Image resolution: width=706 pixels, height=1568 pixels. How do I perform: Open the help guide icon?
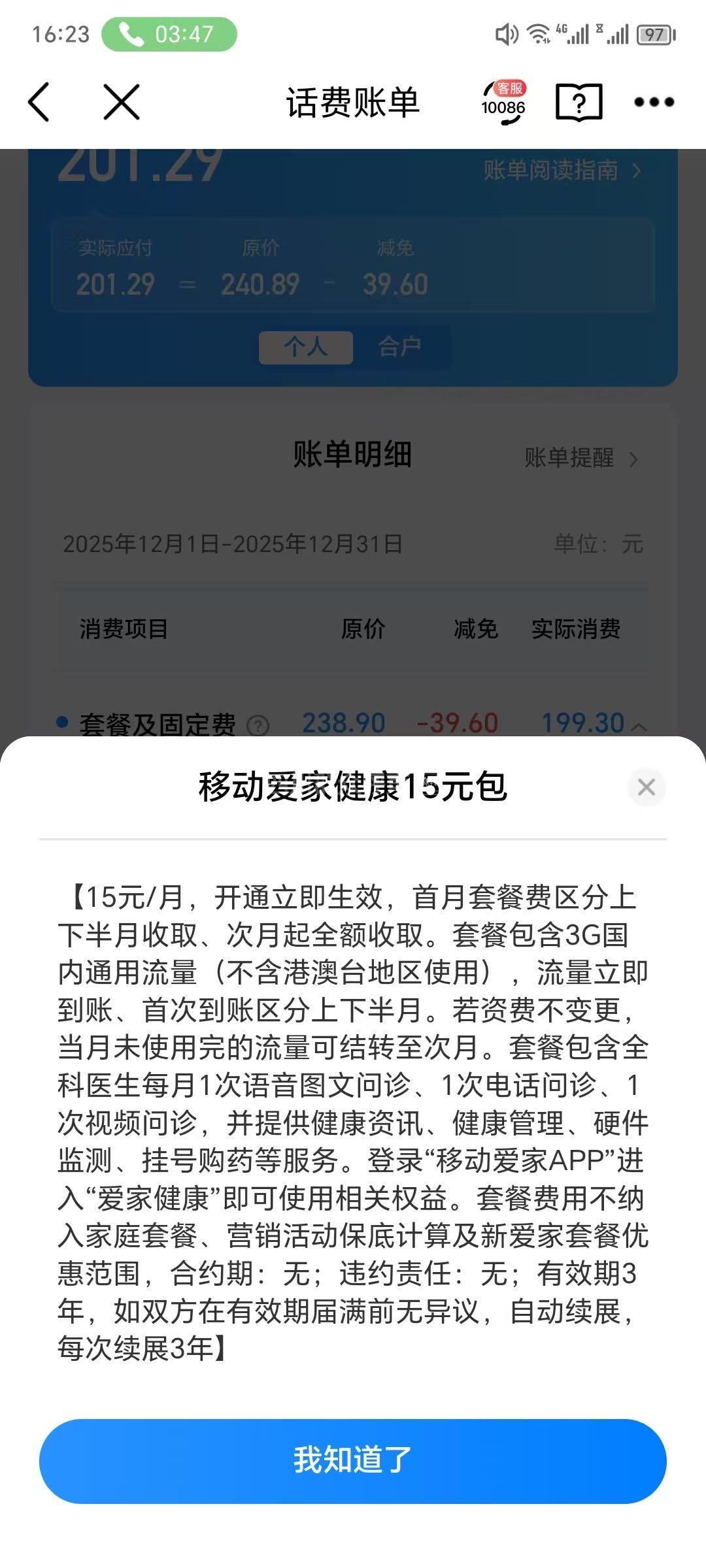point(579,103)
